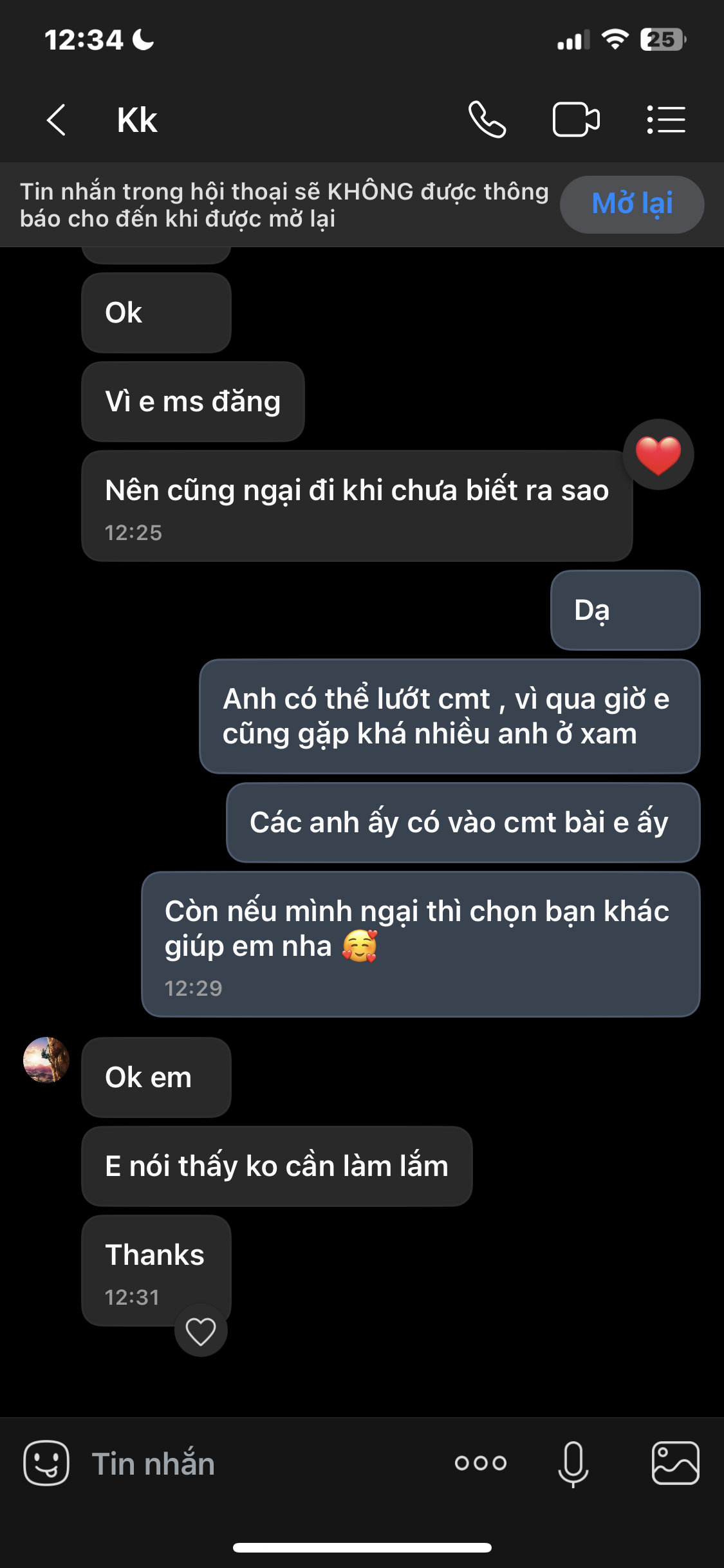Open the sticker and emoji picker
The image size is (724, 1568).
point(46,1463)
